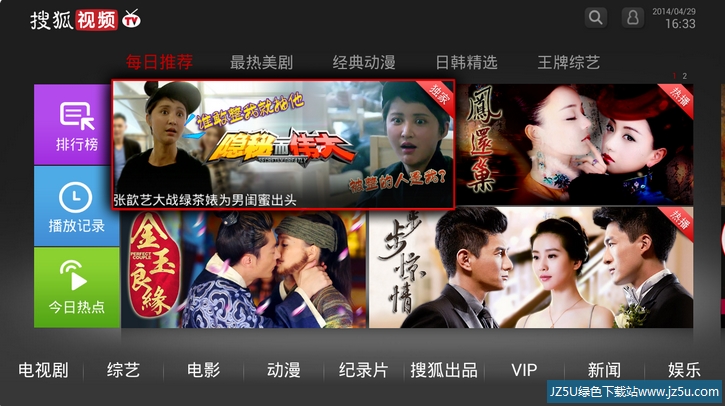The height and width of the screenshot is (406, 725).
Task: Open 排行榜 rankings tile
Action: [77, 124]
